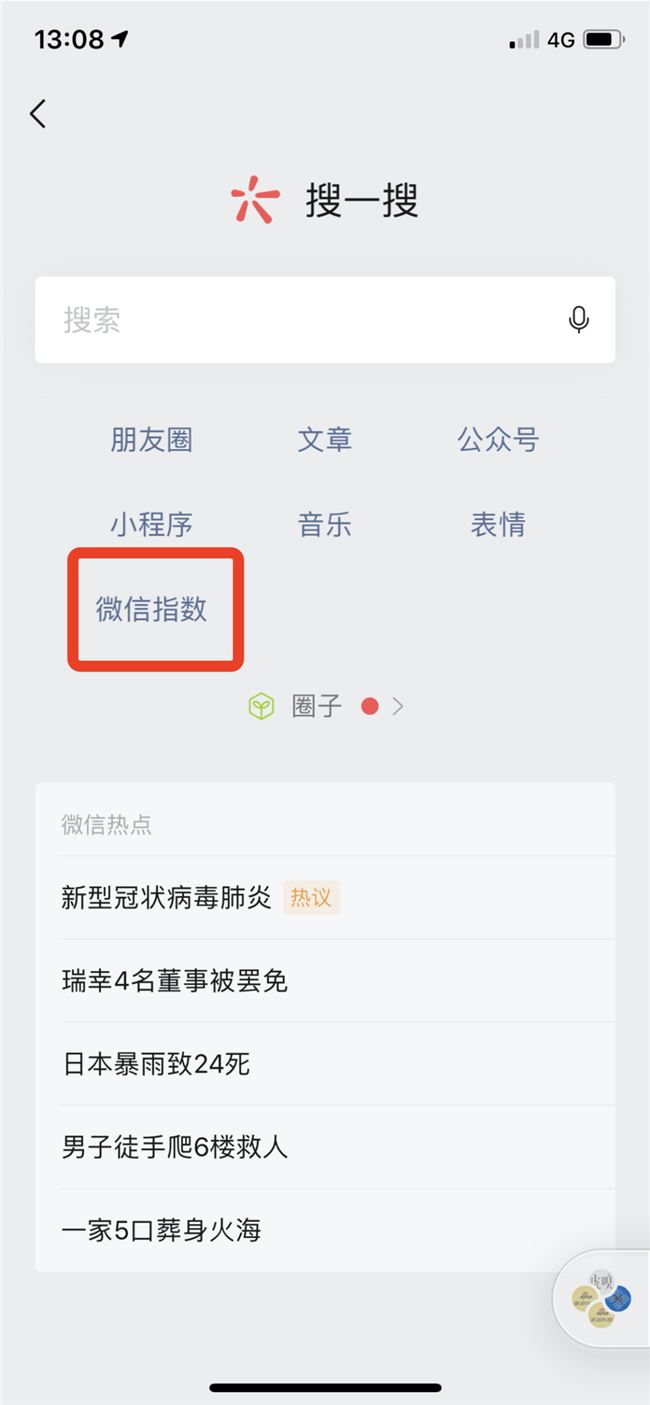Select the 表情 search category
This screenshot has height=1405, width=650.
498,524
